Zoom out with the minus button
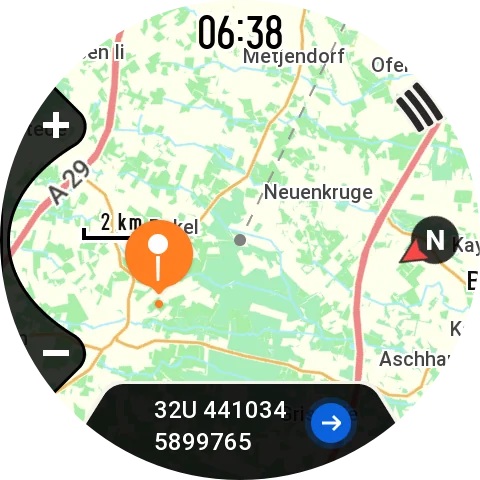This screenshot has width=480, height=480. click(x=56, y=353)
